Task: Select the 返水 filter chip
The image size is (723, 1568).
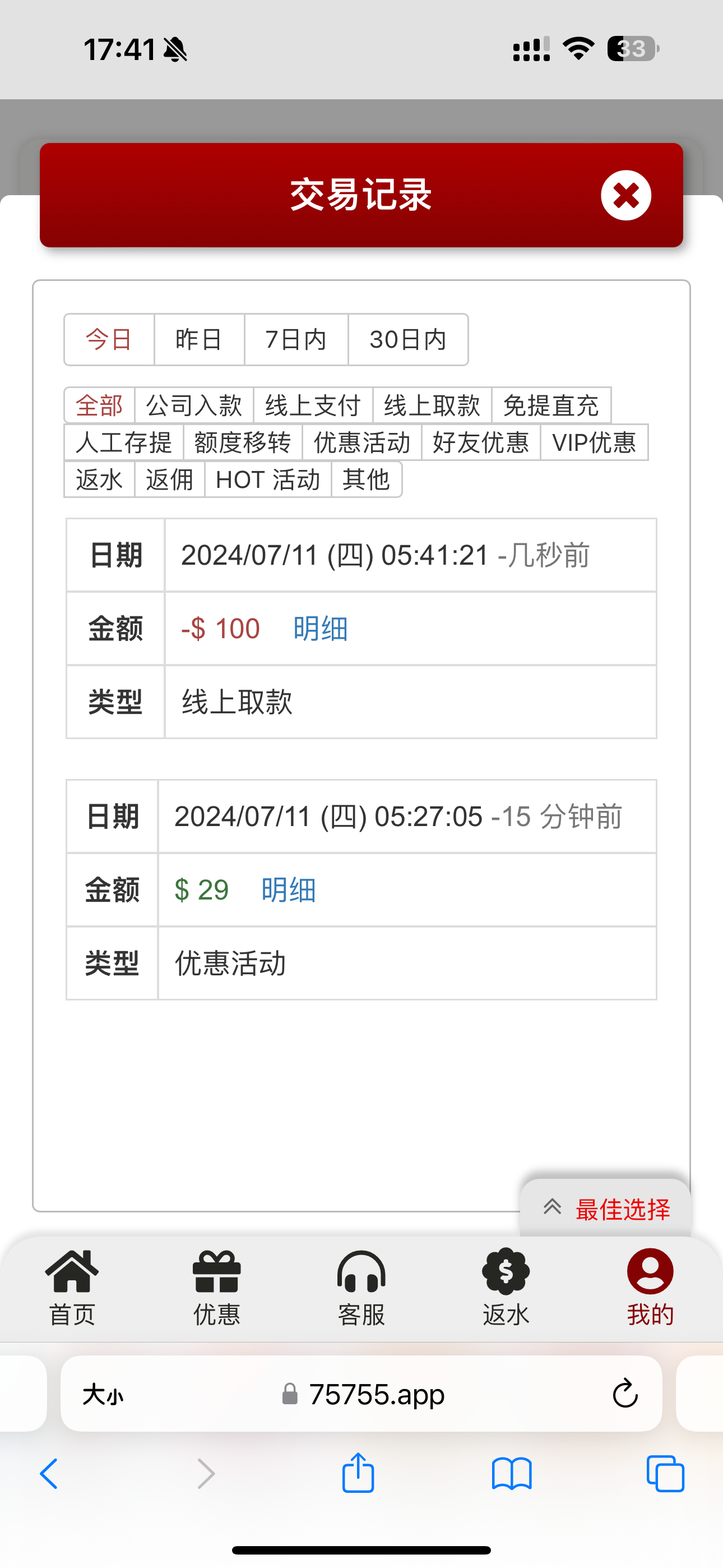Action: [99, 479]
